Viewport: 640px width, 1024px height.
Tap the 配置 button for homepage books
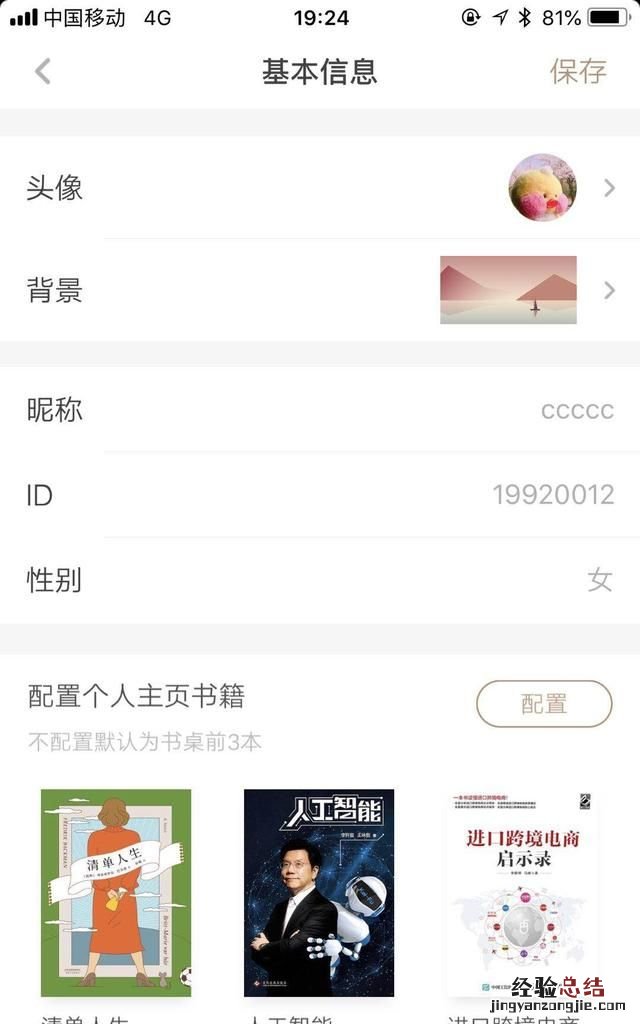pos(543,703)
